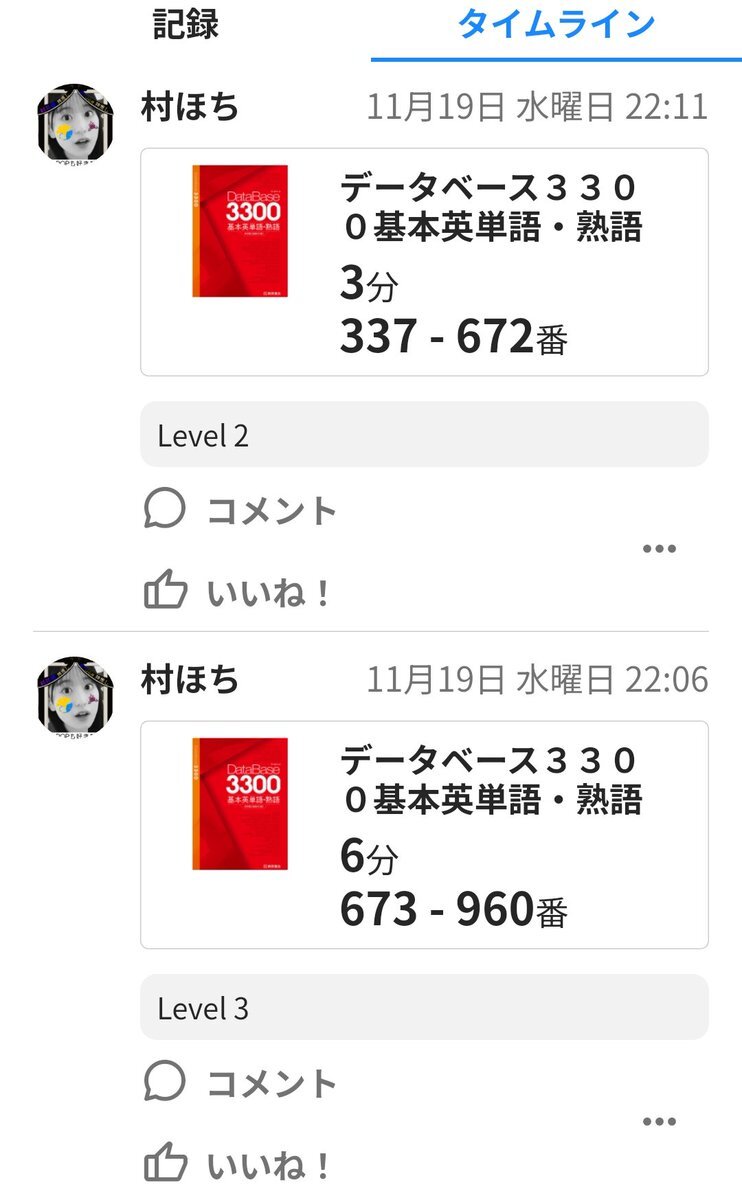Open overflow menu for the Level 2 post
The height and width of the screenshot is (1200, 742).
(x=659, y=549)
